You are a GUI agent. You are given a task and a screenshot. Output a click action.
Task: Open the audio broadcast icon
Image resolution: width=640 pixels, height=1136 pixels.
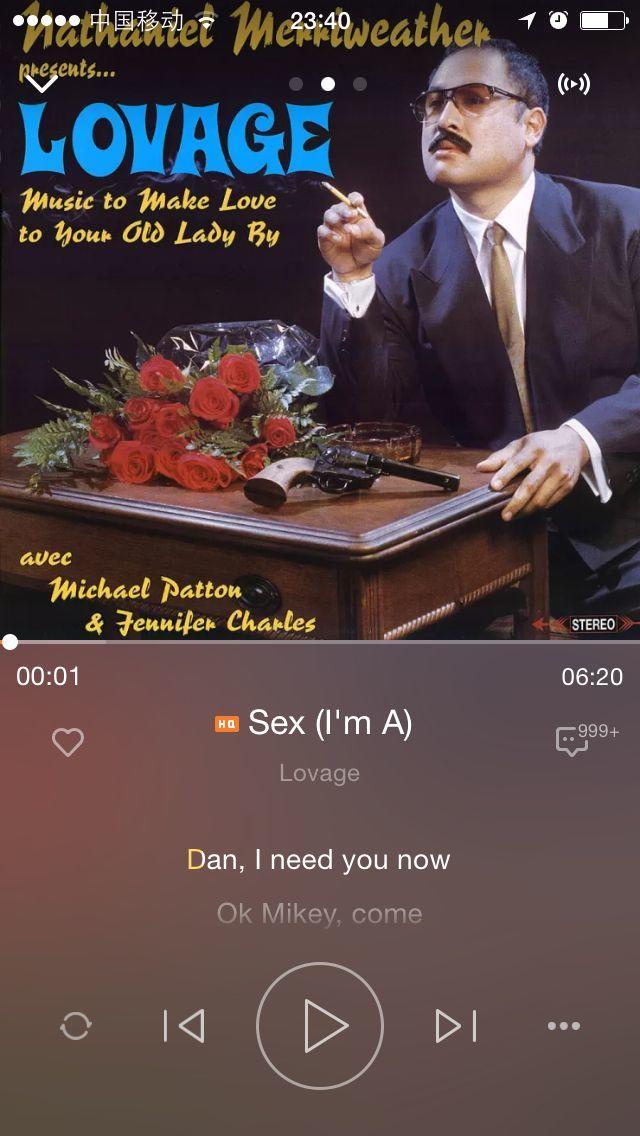click(573, 84)
